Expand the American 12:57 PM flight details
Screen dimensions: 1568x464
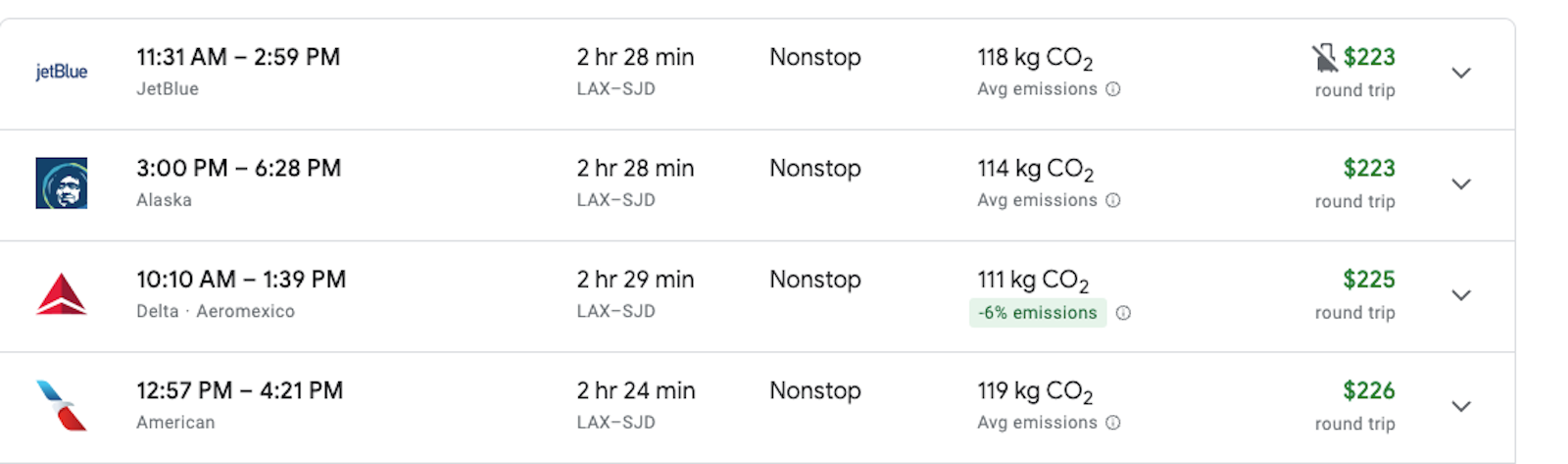pyautogui.click(x=1460, y=407)
